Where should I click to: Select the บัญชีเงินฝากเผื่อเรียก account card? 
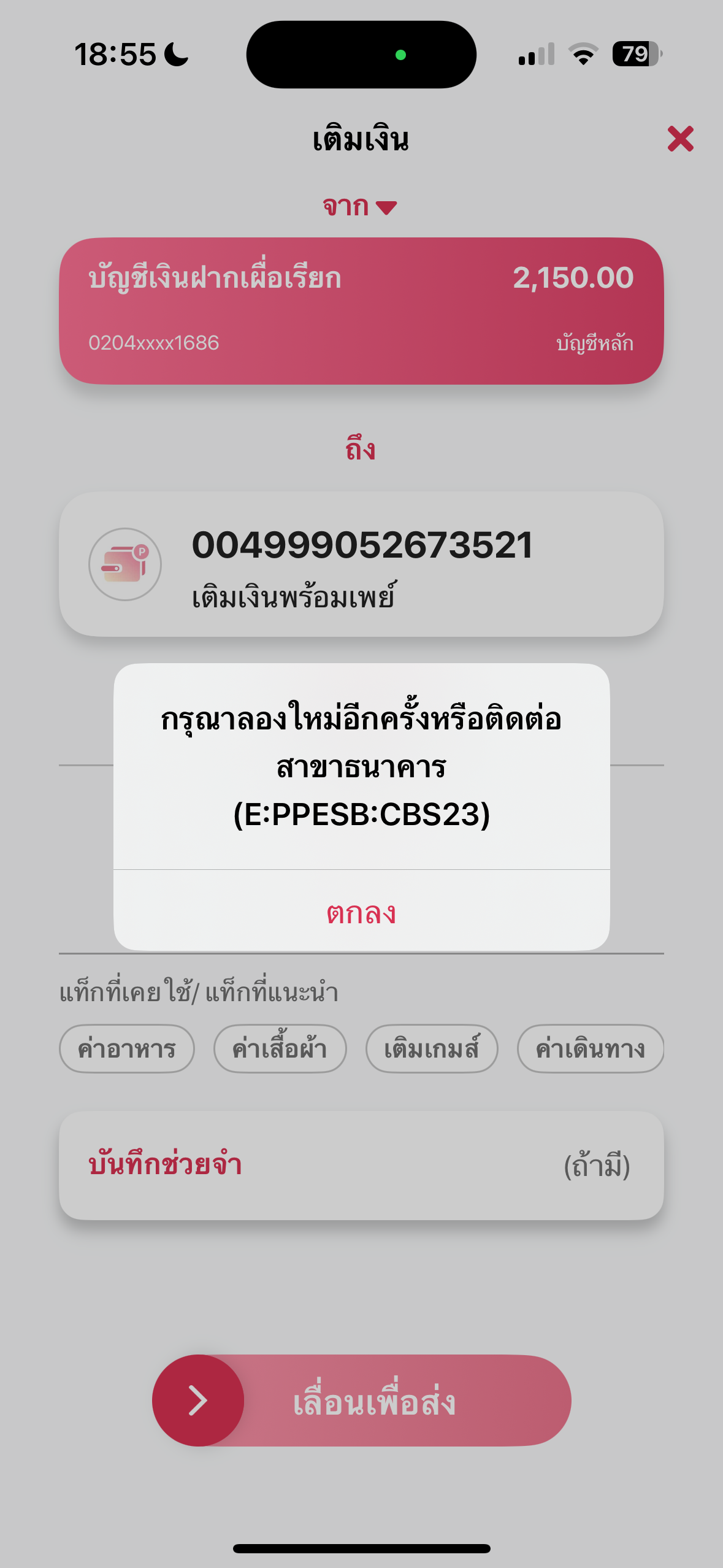(361, 311)
